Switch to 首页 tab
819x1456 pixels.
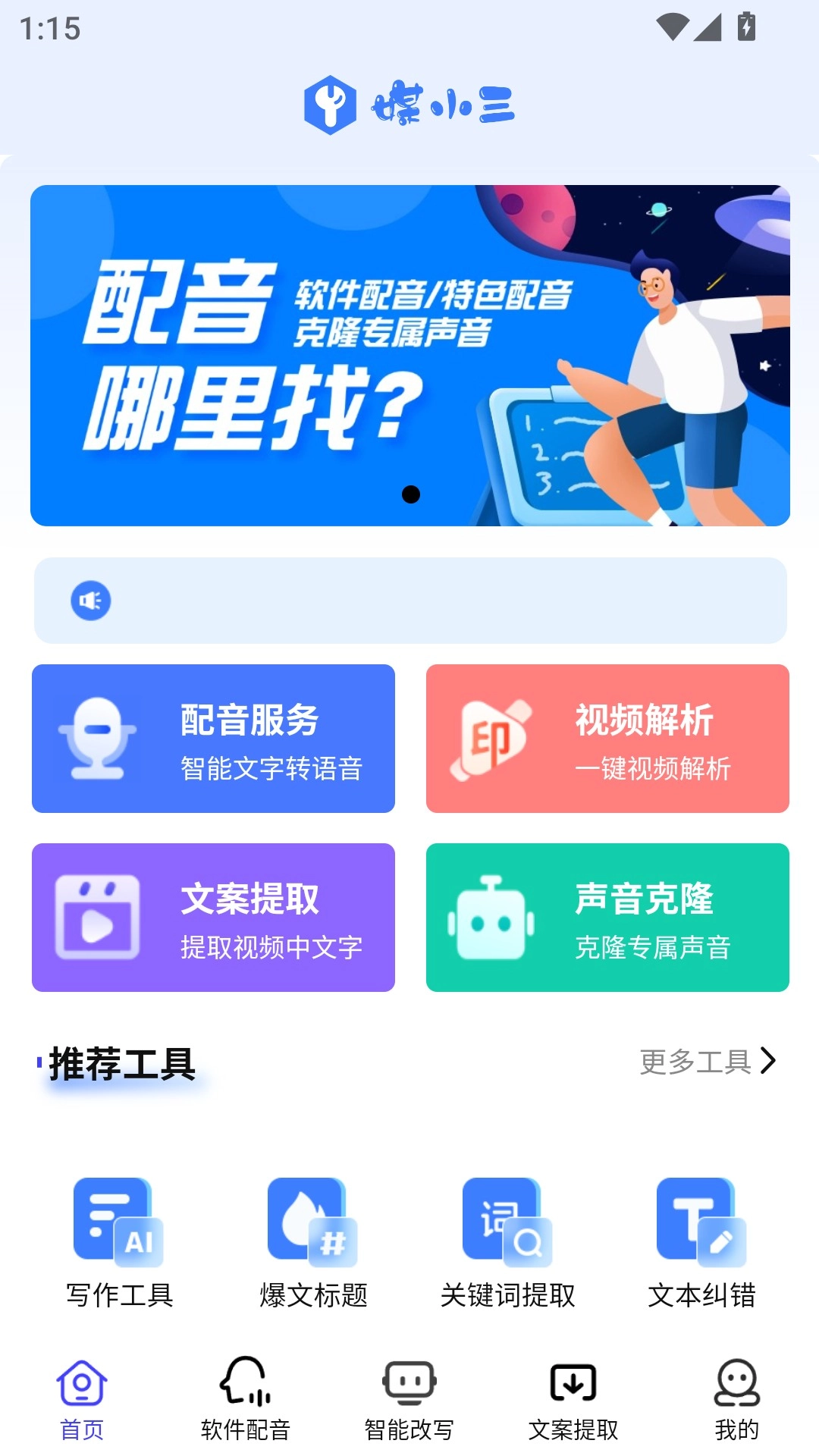click(82, 1400)
